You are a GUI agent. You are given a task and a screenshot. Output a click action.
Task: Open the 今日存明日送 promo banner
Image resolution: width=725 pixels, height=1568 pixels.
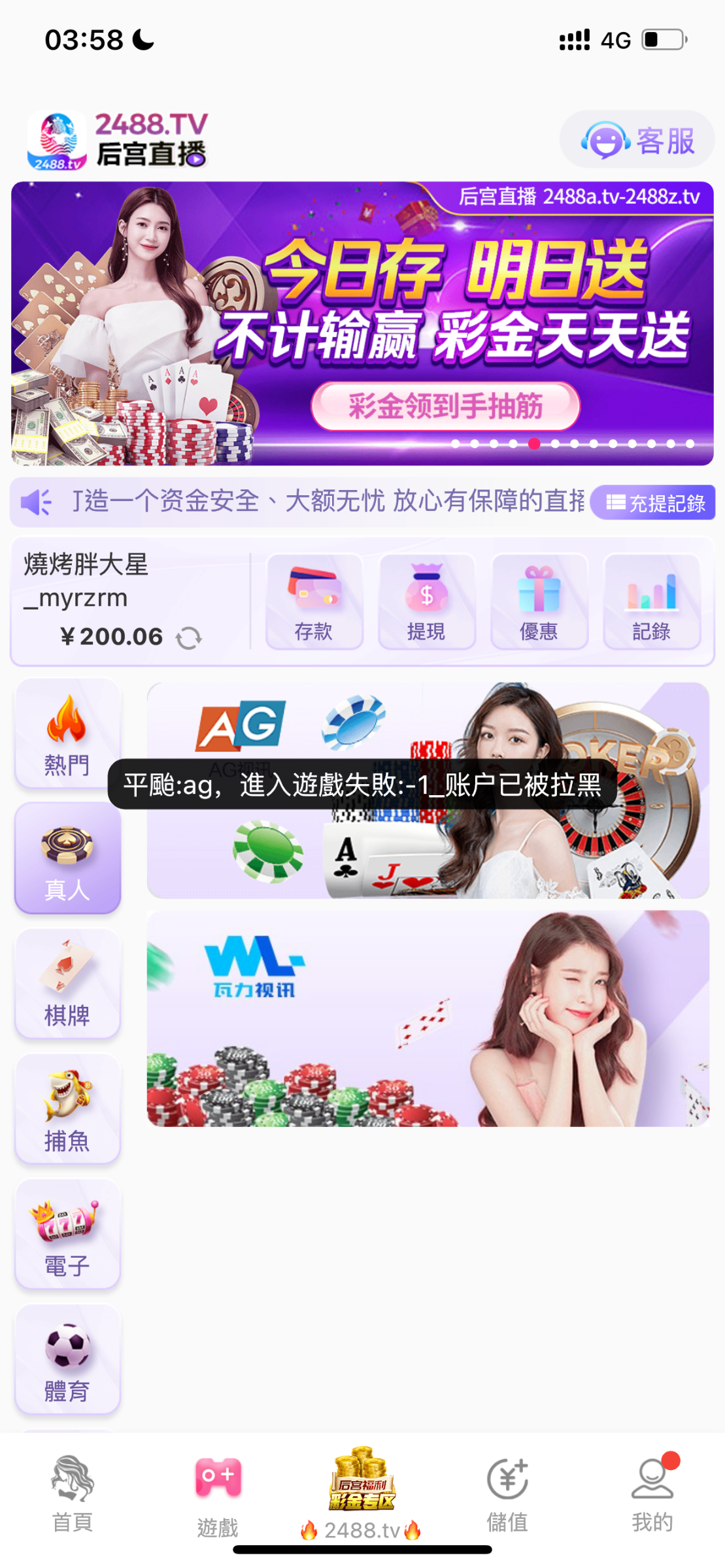362,323
